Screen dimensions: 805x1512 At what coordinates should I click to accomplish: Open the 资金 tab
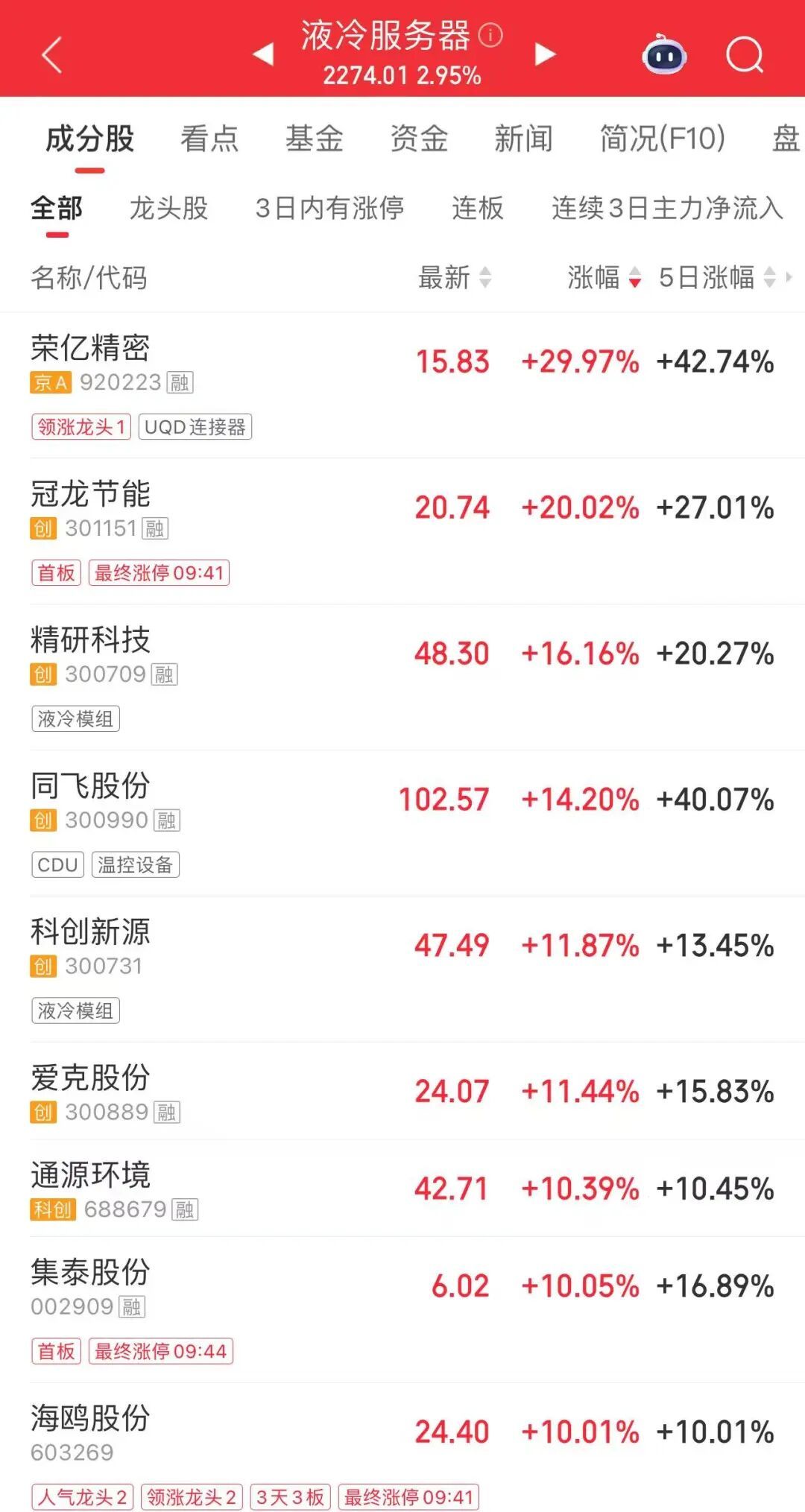click(x=419, y=139)
